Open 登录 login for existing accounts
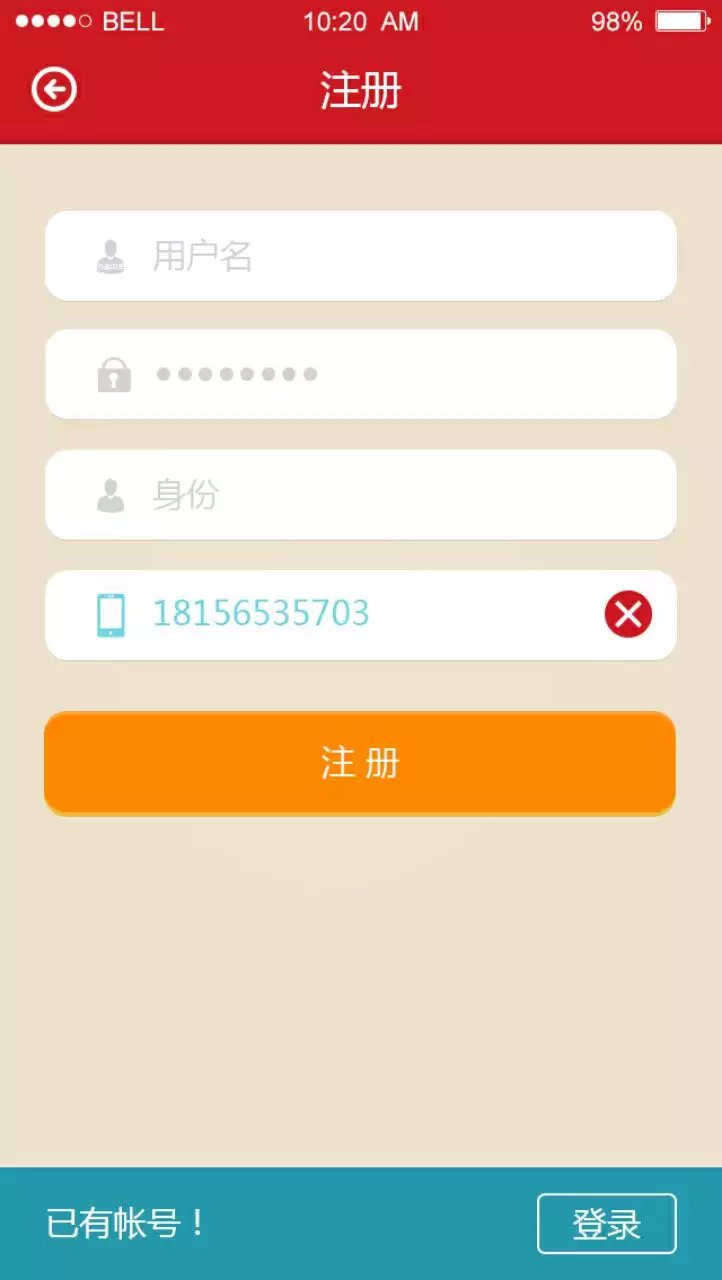 pyautogui.click(x=606, y=1223)
